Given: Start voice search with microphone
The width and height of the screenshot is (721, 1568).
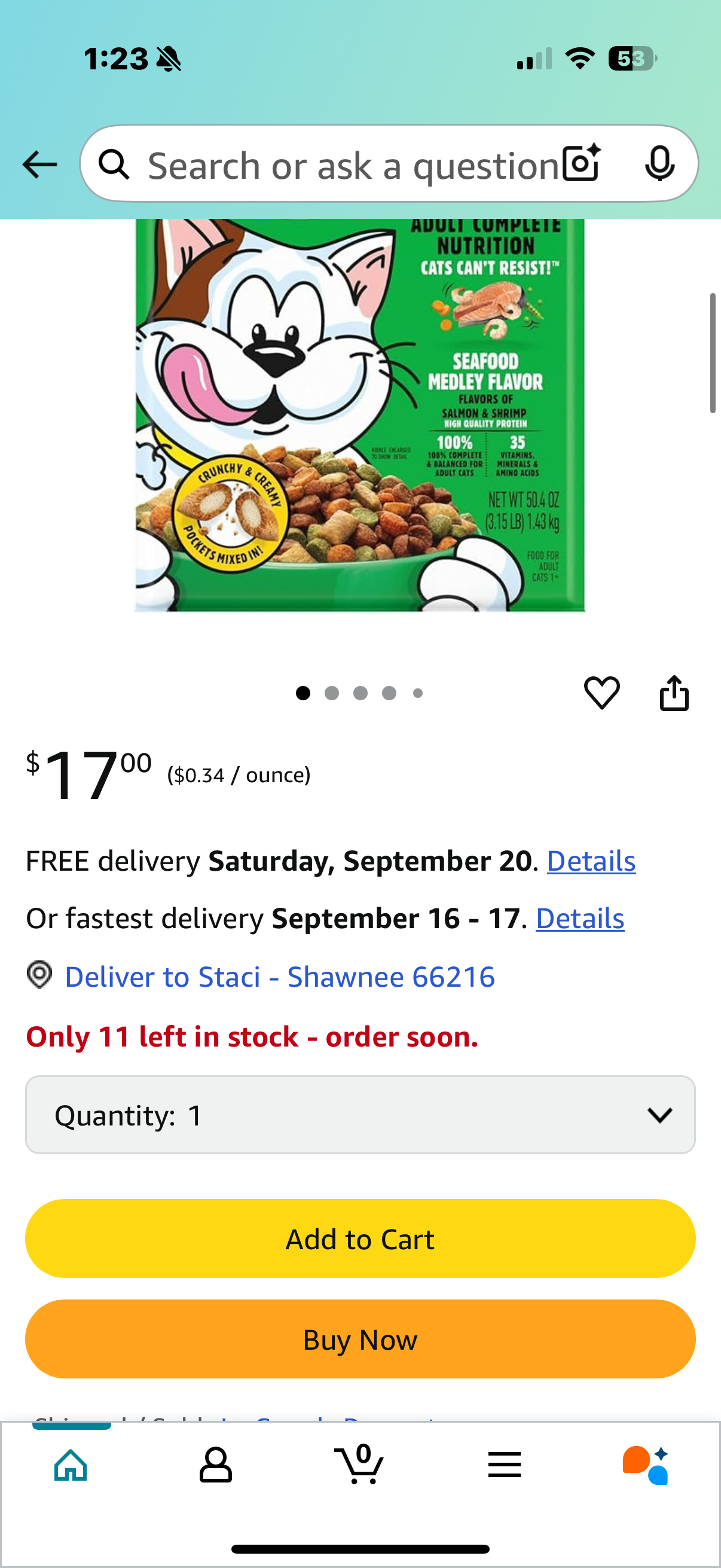Looking at the screenshot, I should 659,163.
